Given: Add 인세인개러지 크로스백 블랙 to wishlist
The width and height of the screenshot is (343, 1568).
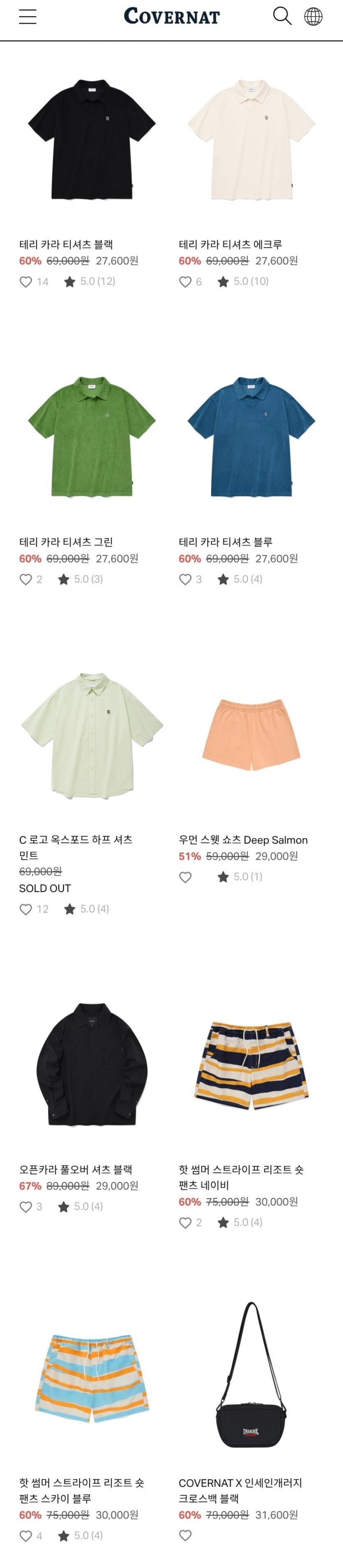Looking at the screenshot, I should coord(185,1535).
